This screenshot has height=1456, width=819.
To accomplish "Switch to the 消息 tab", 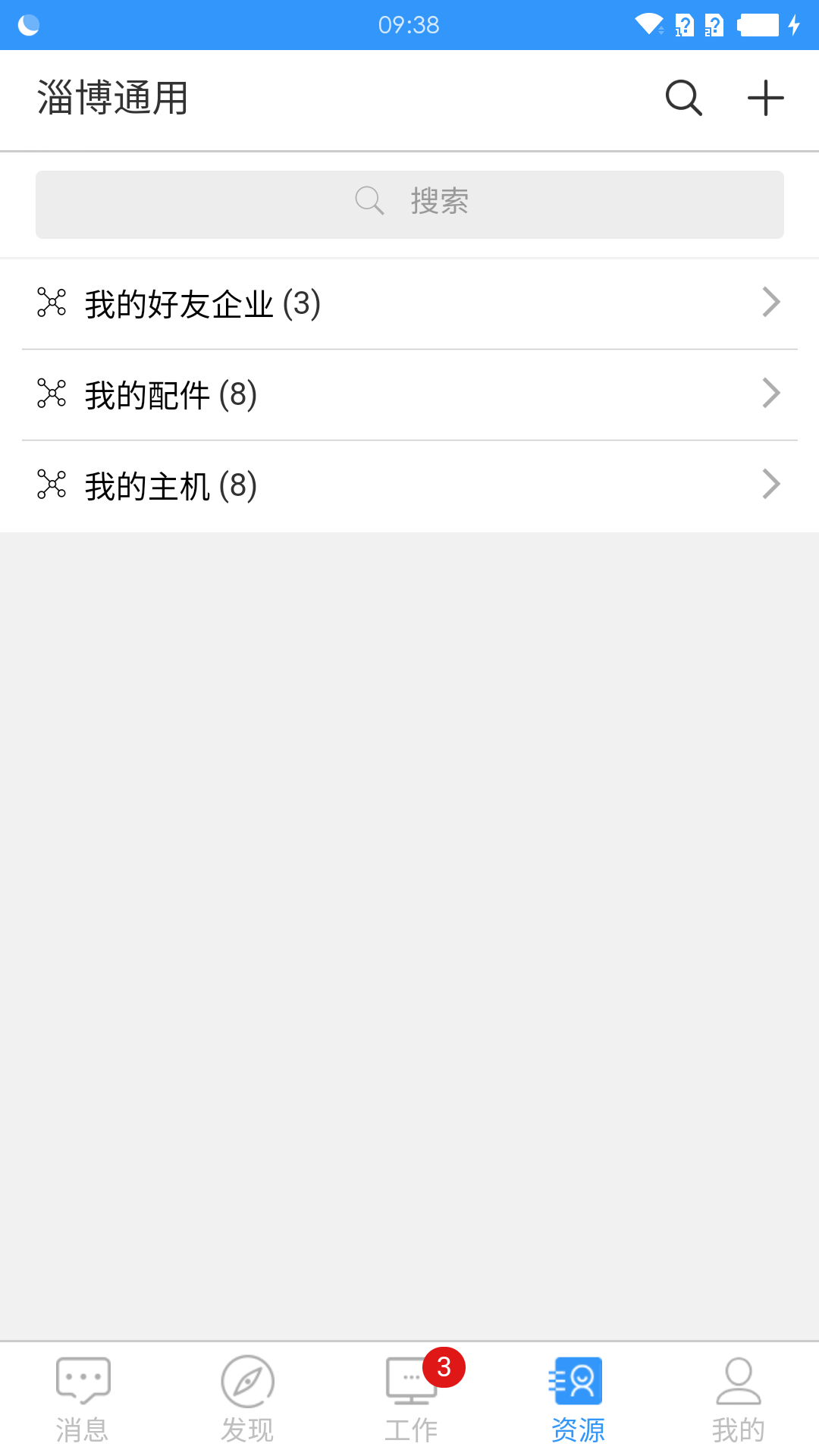I will coord(82,1399).
